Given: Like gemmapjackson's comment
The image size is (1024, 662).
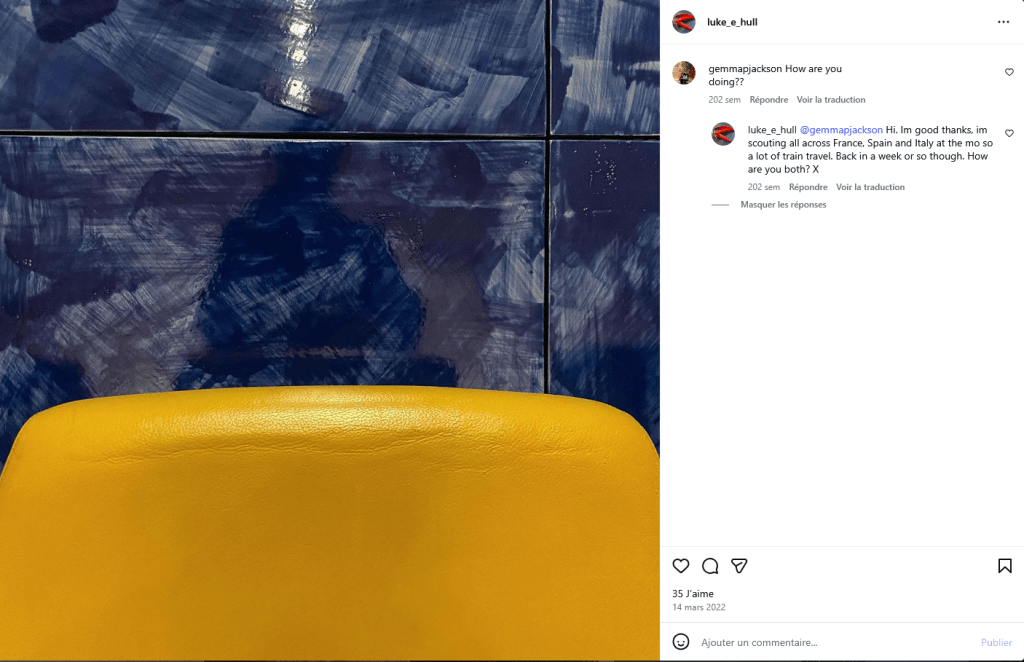Looking at the screenshot, I should coord(1009,72).
